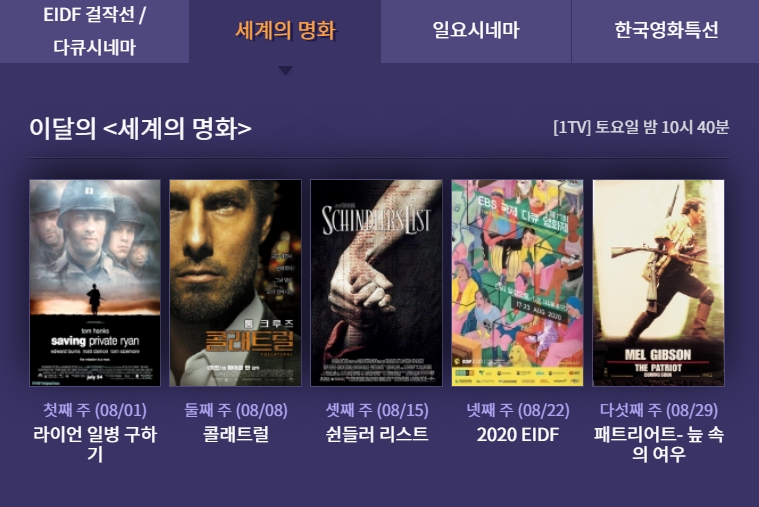Viewport: 759px width, 507px height.
Task: Open the 한국영화특선 tab
Action: coord(665,30)
